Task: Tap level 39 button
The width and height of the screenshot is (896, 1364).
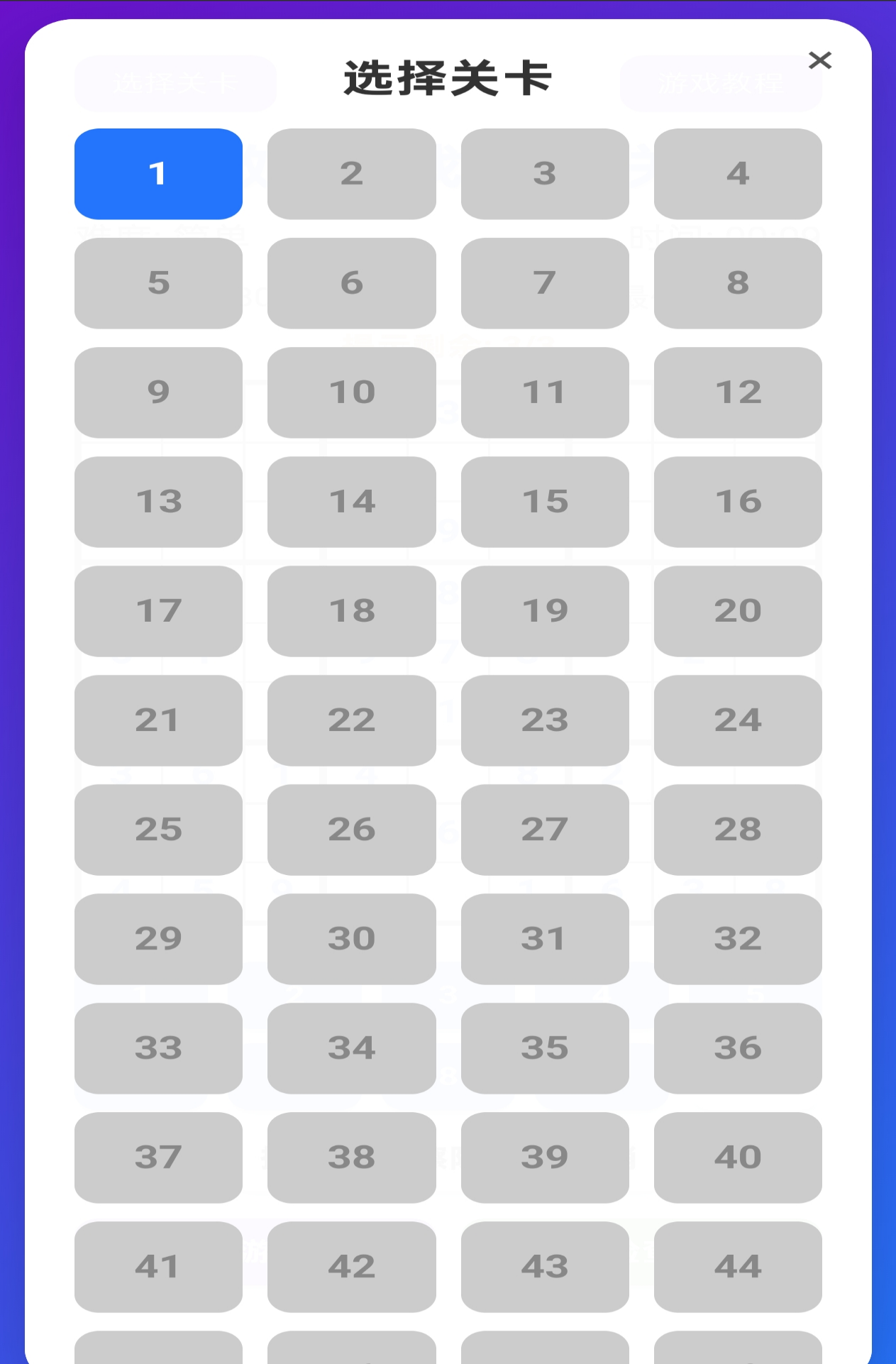Action: tap(544, 1157)
